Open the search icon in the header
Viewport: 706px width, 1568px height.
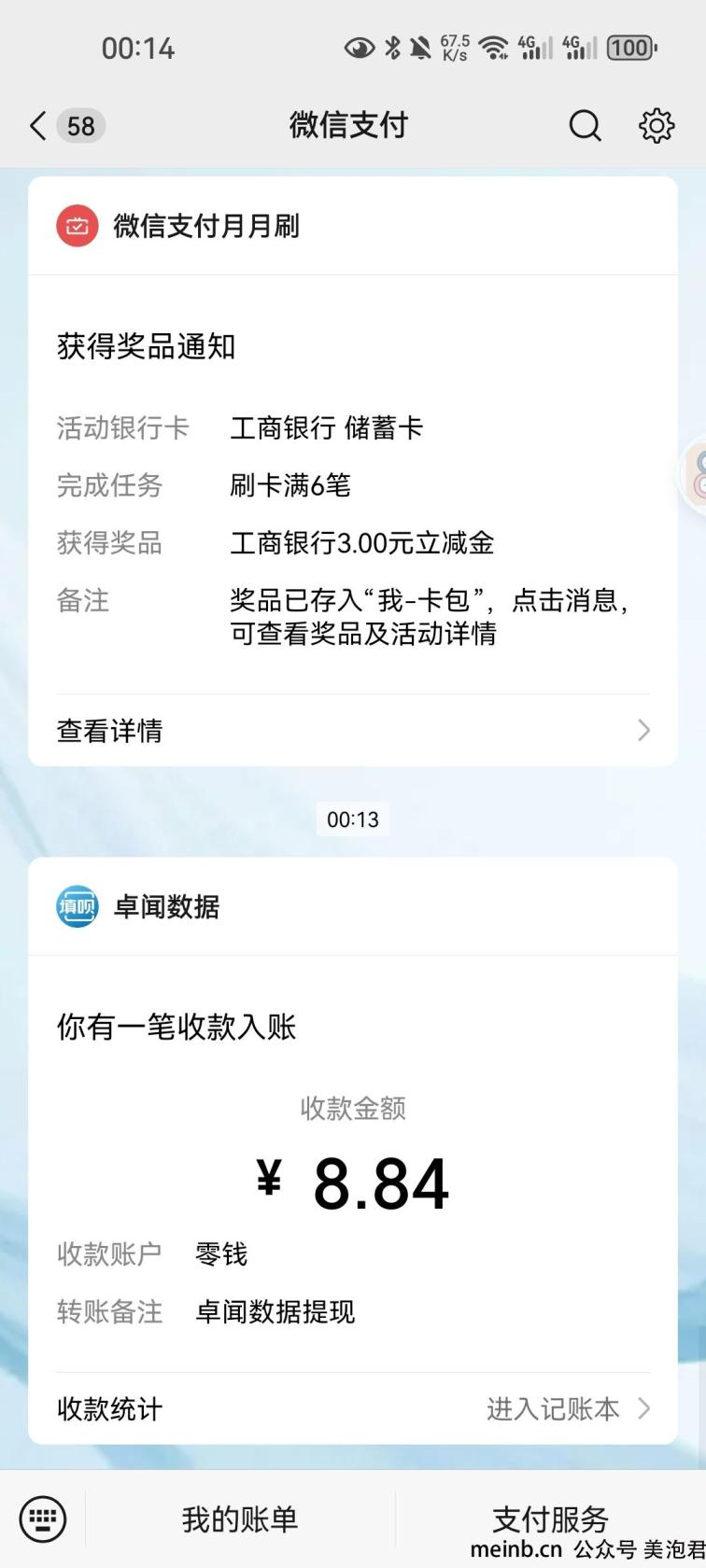[585, 126]
